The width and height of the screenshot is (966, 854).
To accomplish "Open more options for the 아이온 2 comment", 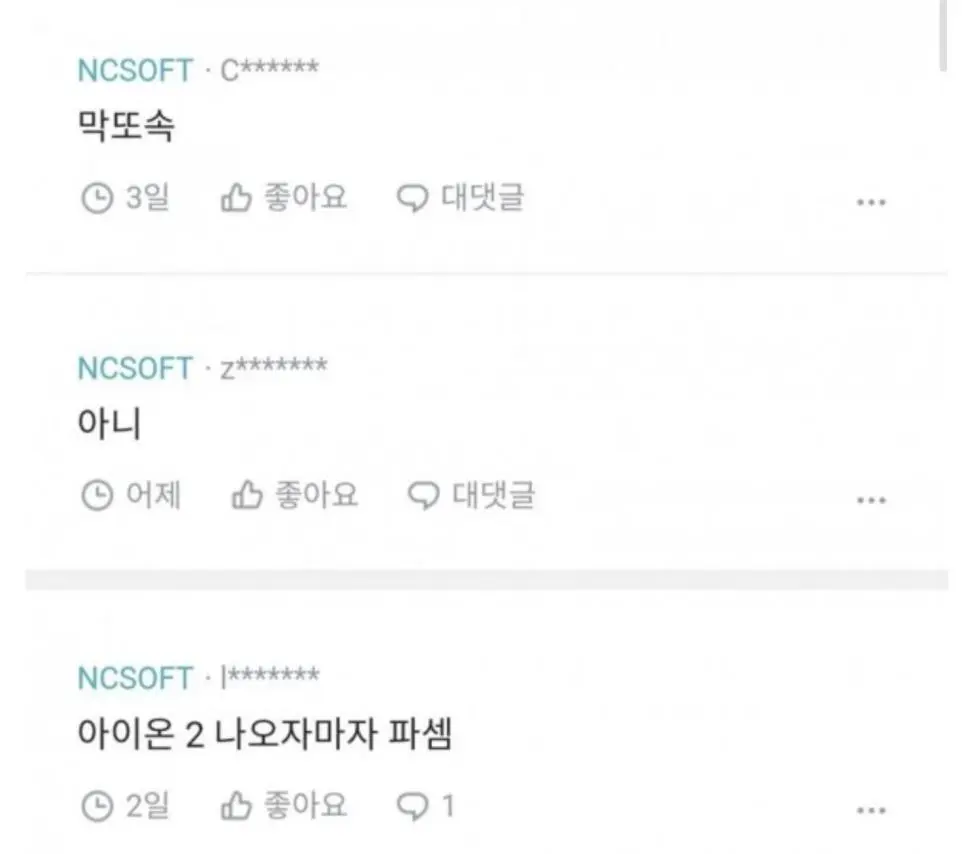I will (871, 810).
